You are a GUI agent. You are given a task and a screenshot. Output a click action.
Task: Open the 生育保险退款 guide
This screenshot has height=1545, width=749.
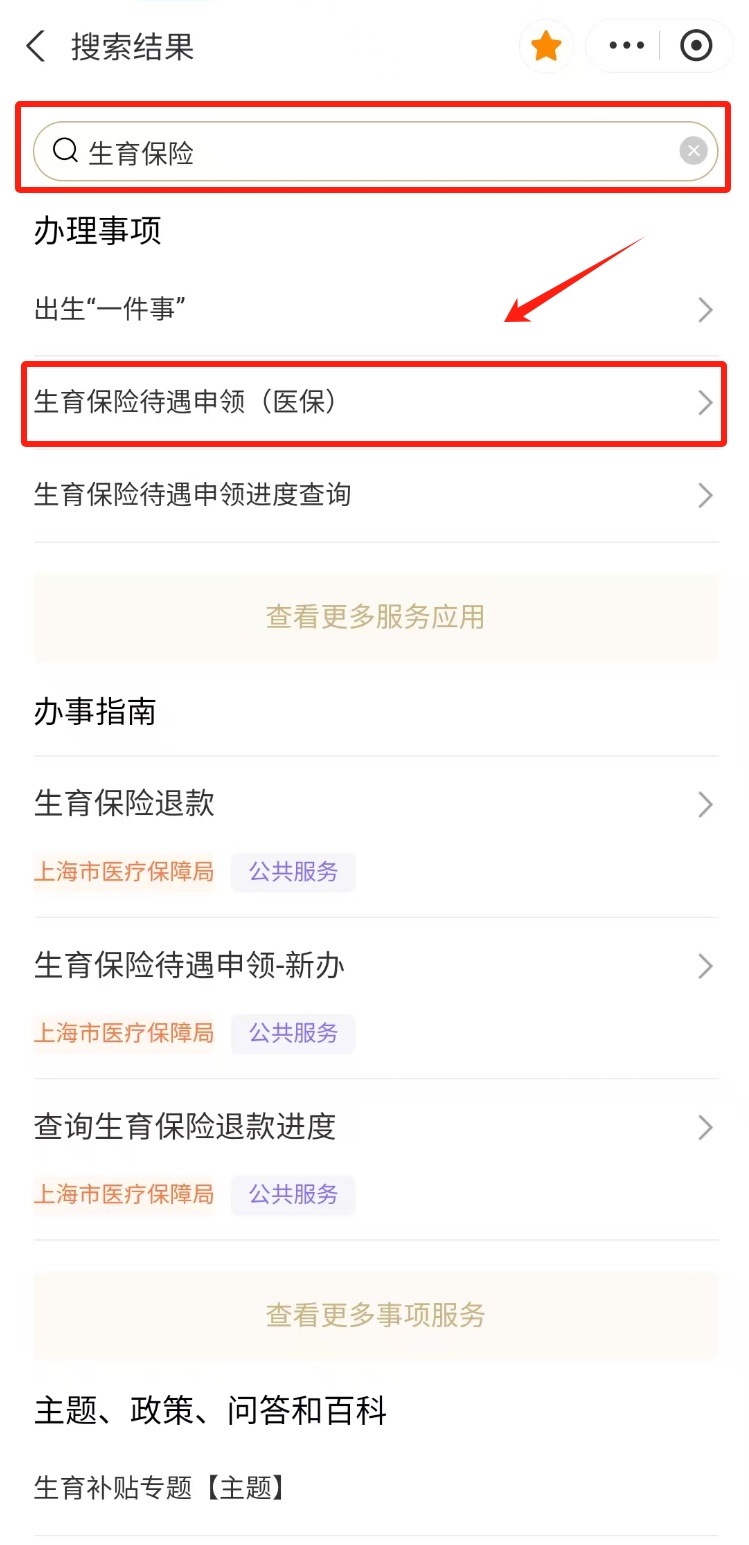point(375,836)
